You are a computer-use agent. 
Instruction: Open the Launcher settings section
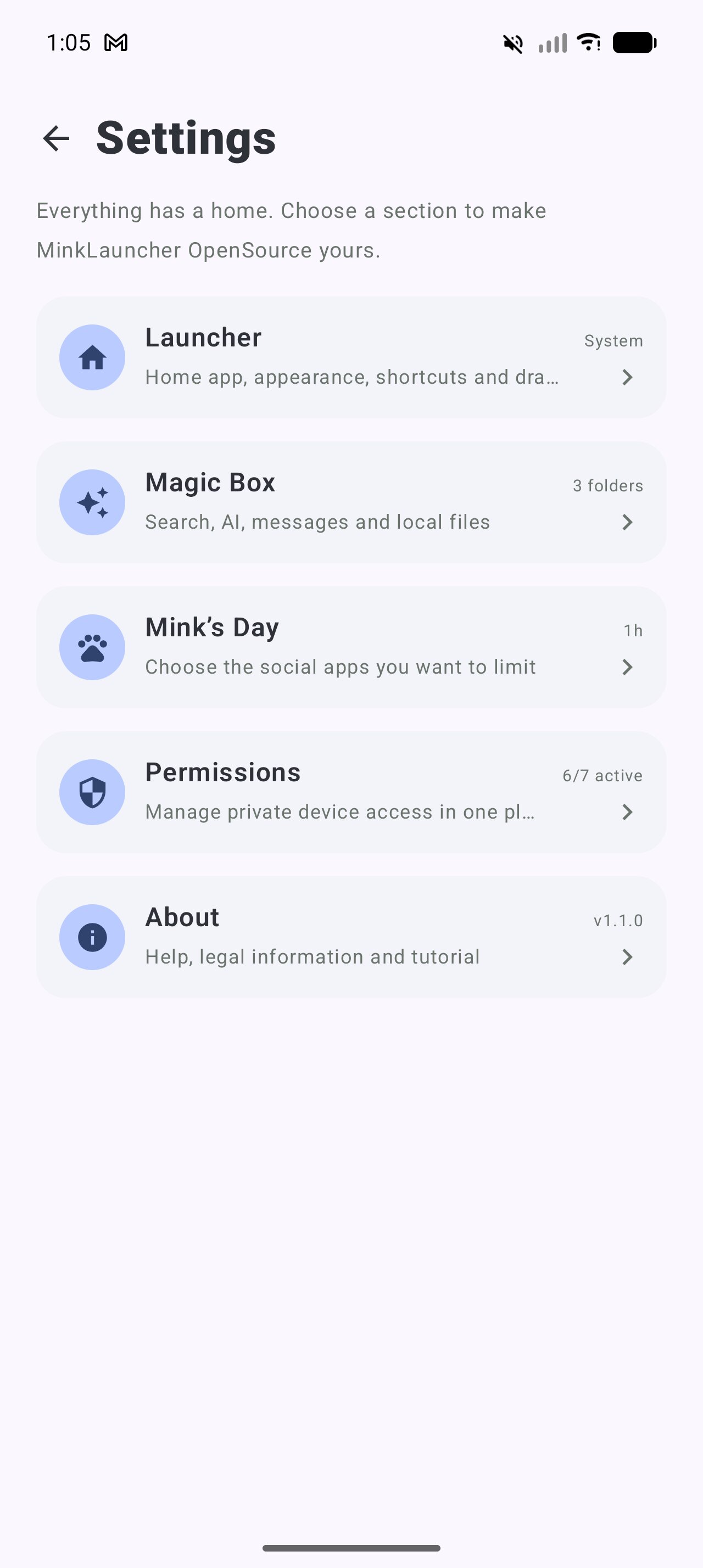coord(351,357)
